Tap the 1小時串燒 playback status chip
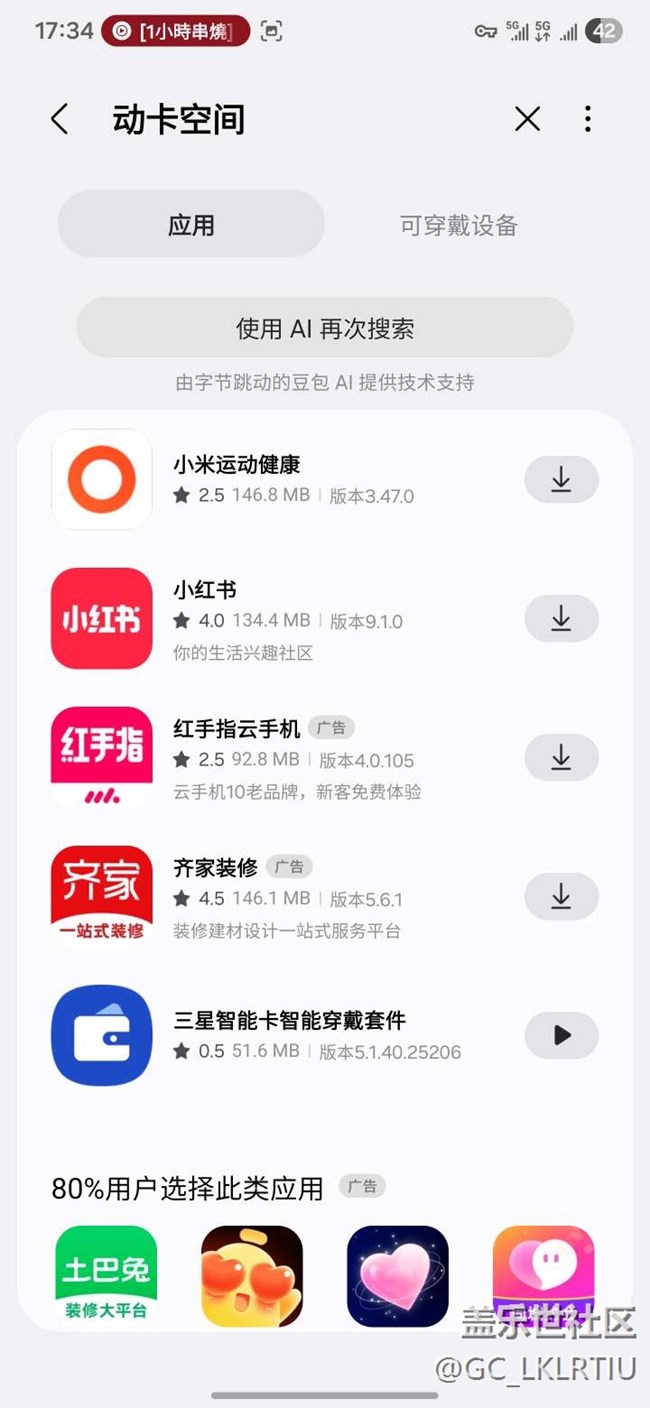The image size is (650, 1408). pos(176,31)
